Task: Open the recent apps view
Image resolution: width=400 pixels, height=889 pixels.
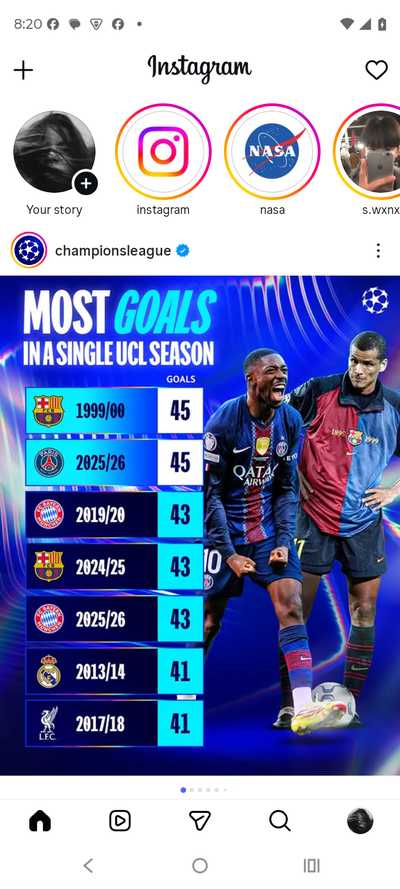Action: (x=312, y=866)
